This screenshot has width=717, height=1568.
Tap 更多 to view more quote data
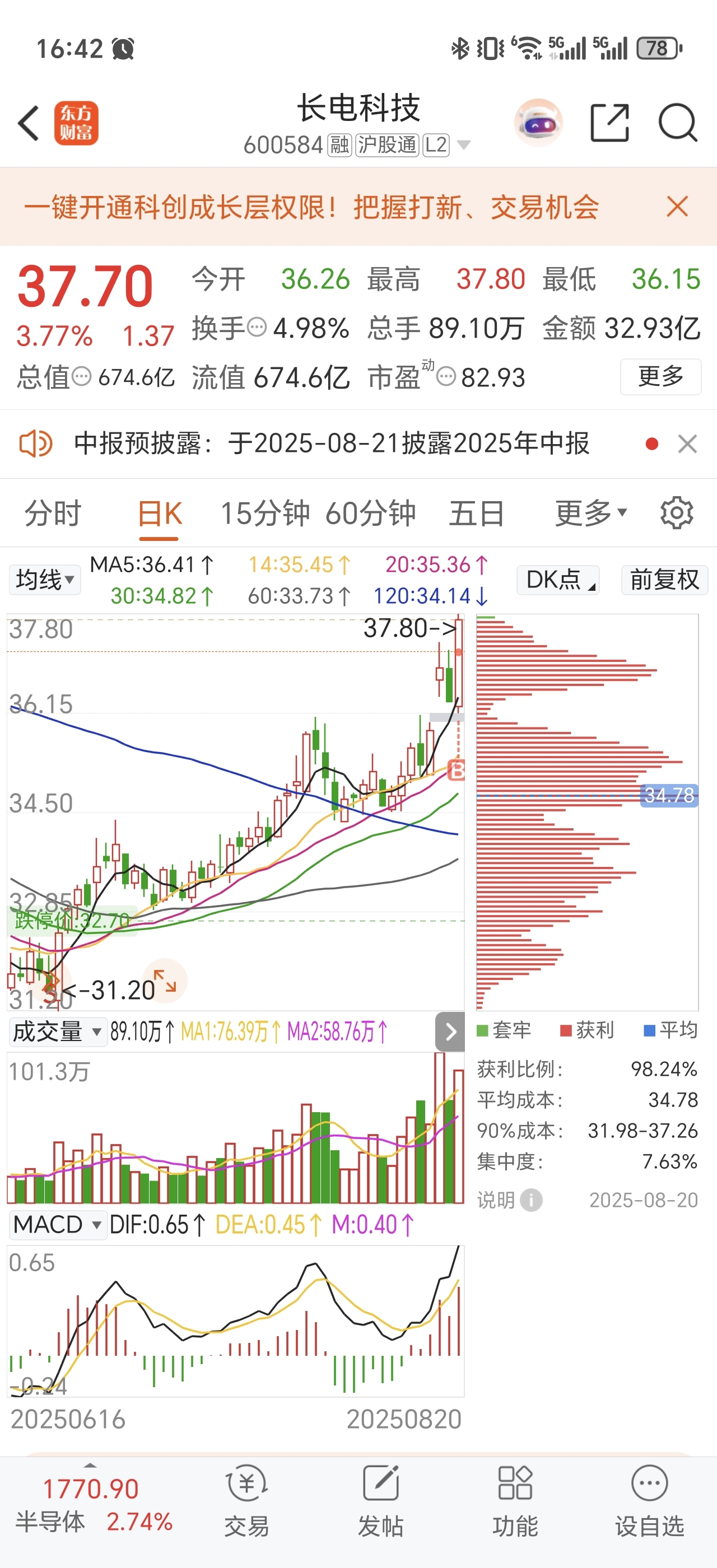click(660, 377)
